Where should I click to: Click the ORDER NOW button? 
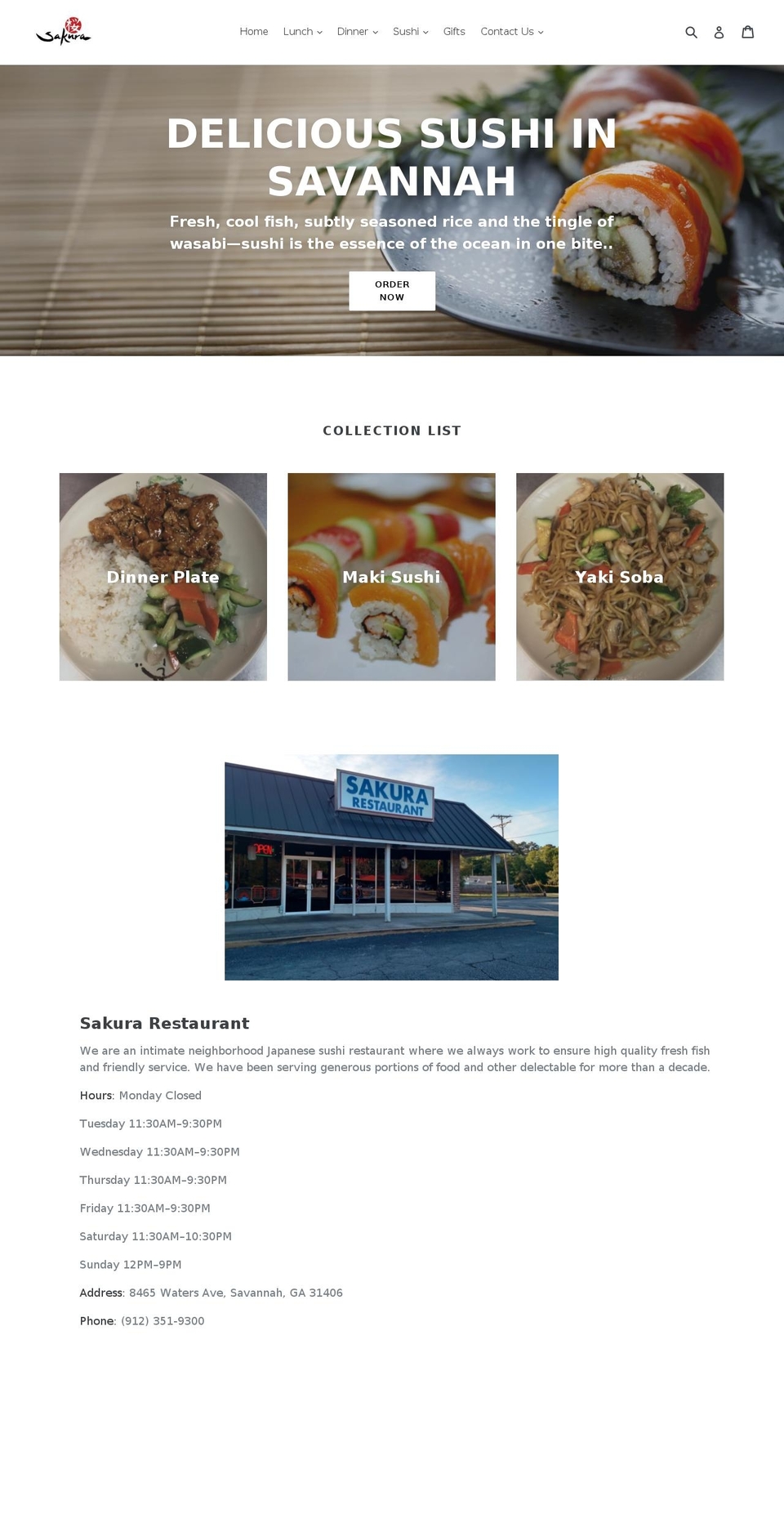(392, 291)
